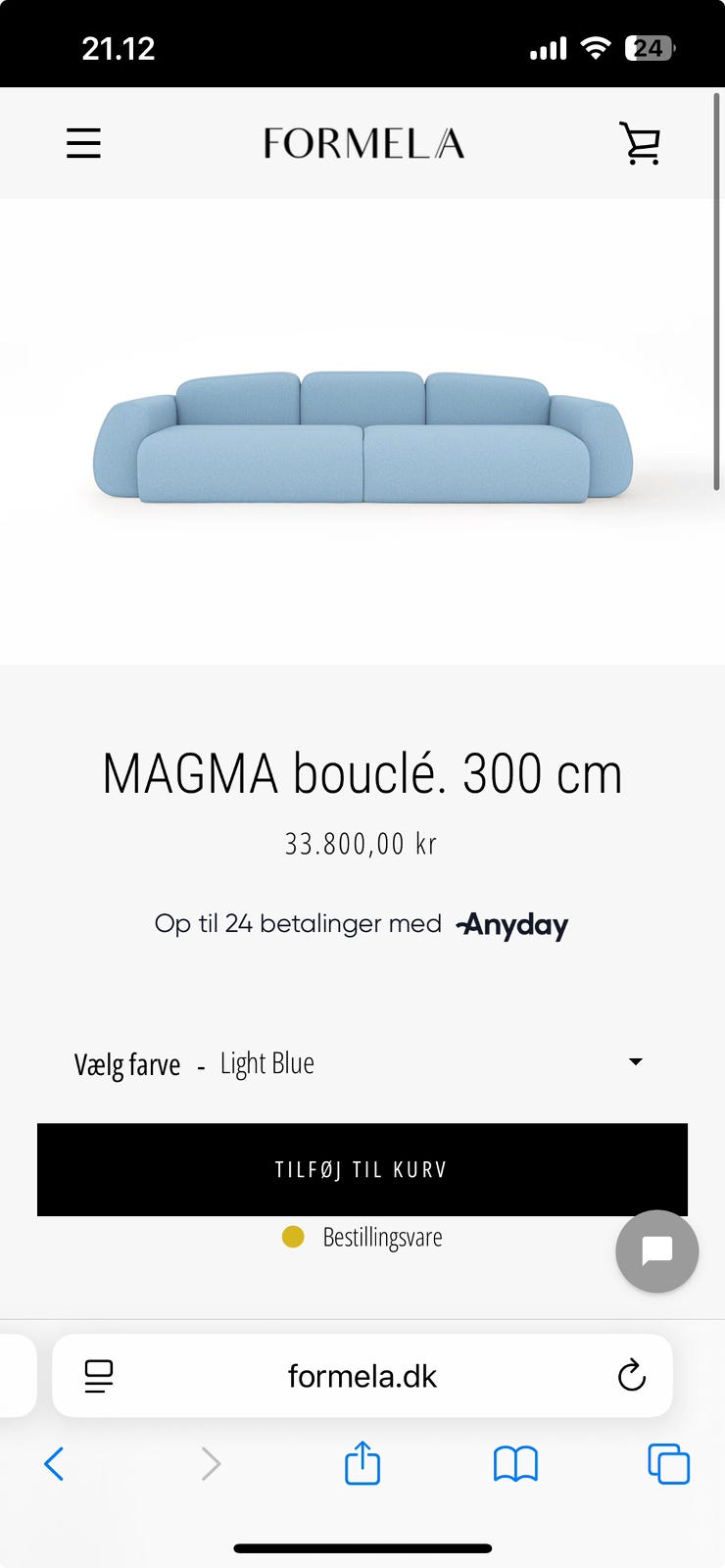Open the hamburger menu
The image size is (725, 1568).
[83, 143]
